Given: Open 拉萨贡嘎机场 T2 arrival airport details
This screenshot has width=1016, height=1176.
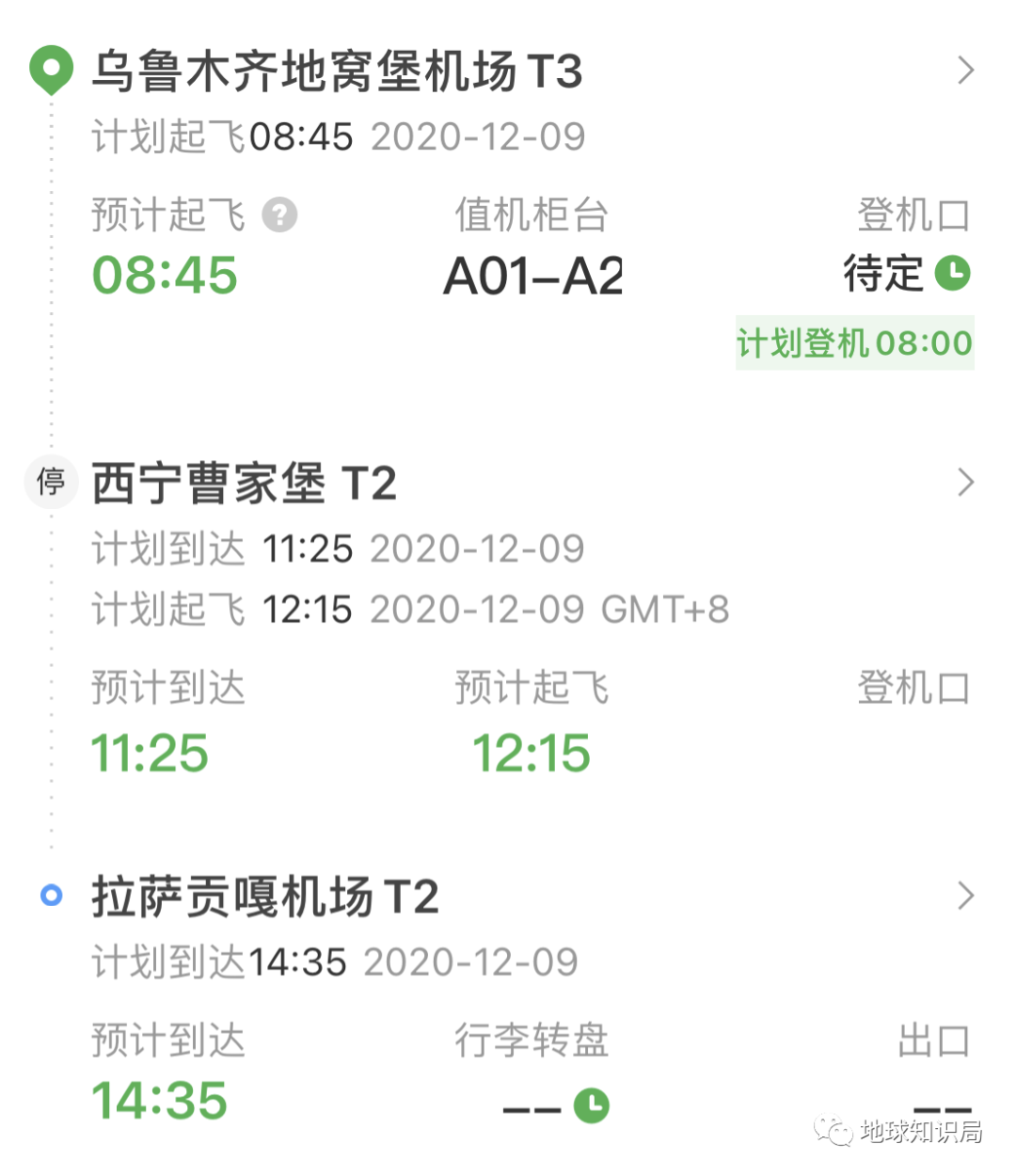Looking at the screenshot, I should (x=965, y=896).
